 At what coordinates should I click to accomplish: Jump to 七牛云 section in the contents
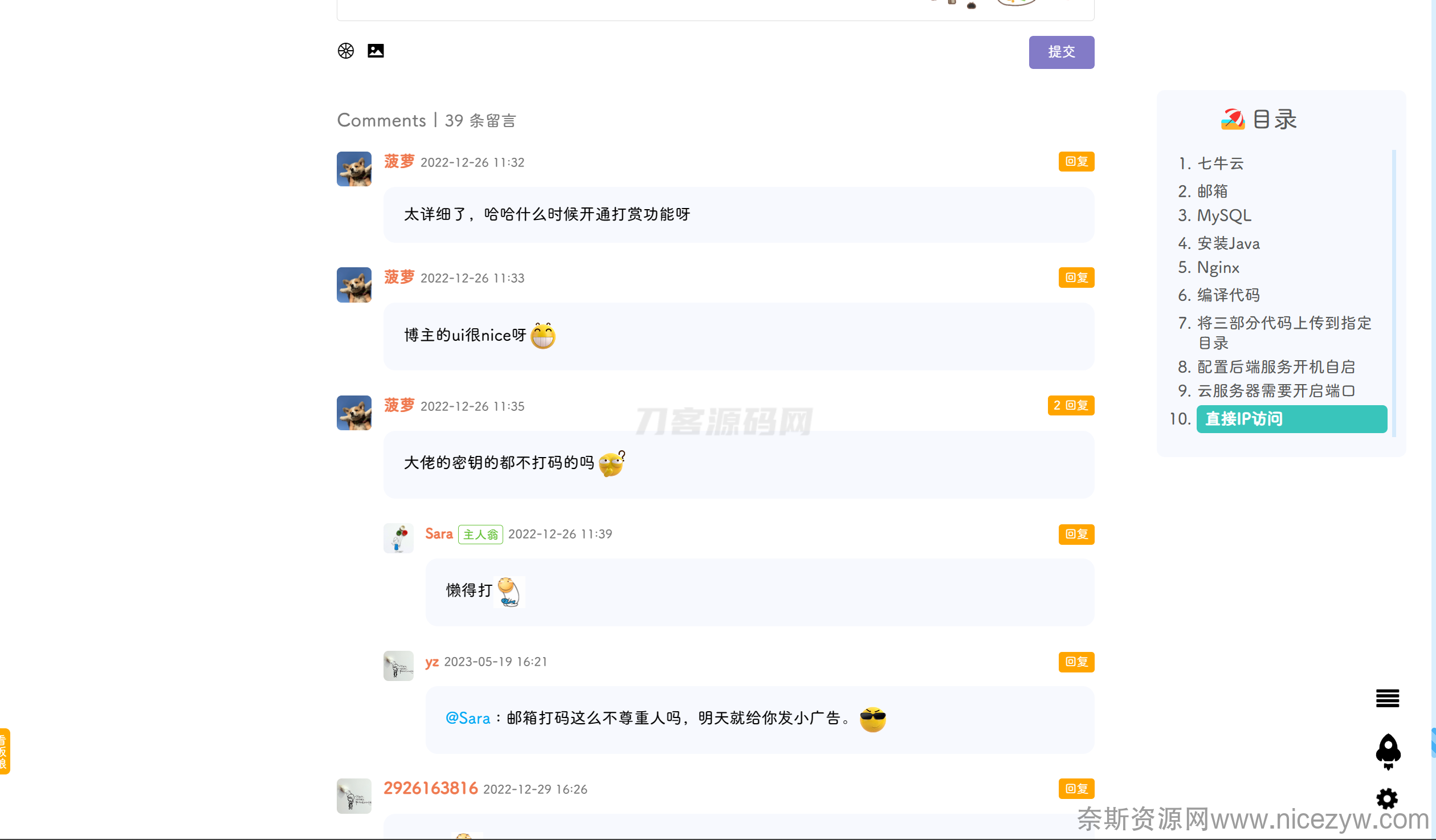[x=1220, y=164]
